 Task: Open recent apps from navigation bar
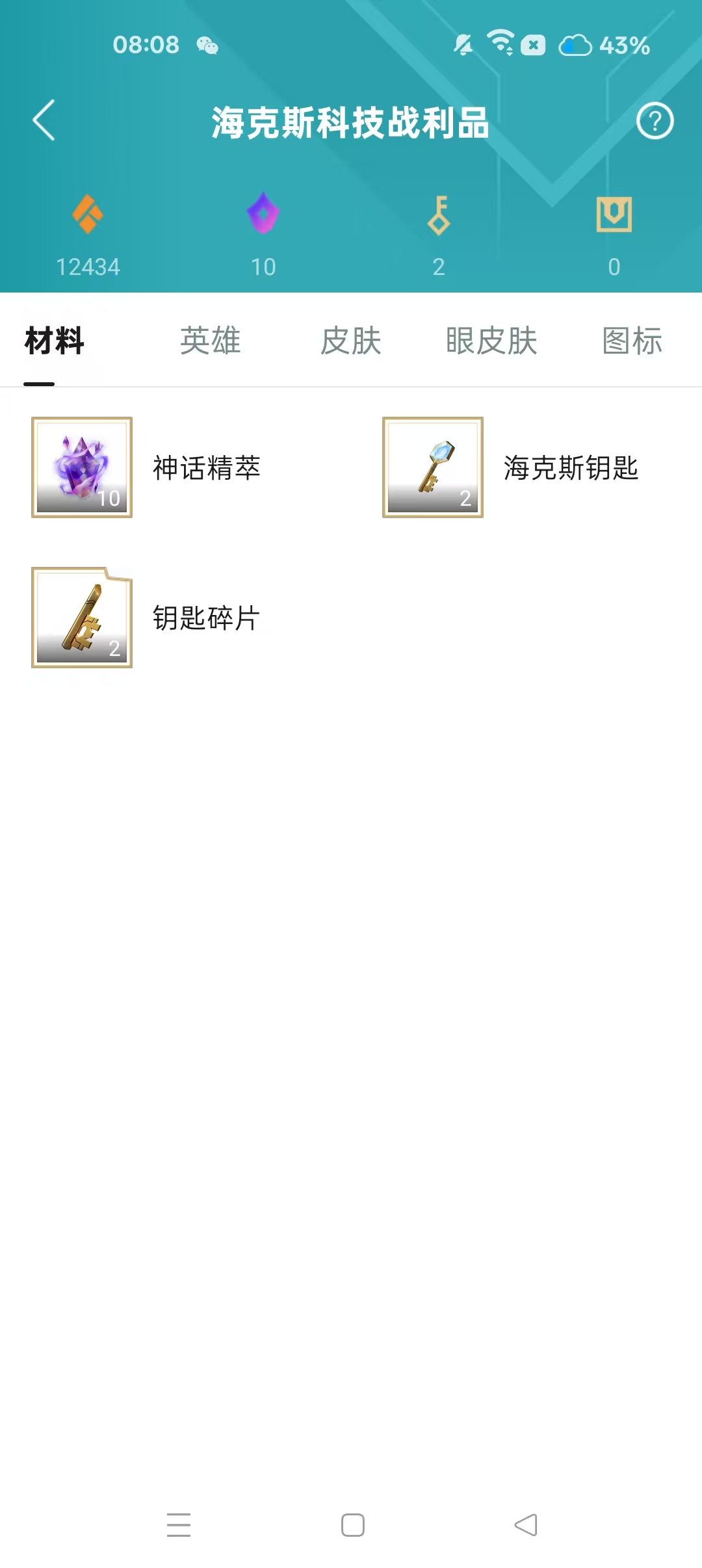pos(179,1525)
